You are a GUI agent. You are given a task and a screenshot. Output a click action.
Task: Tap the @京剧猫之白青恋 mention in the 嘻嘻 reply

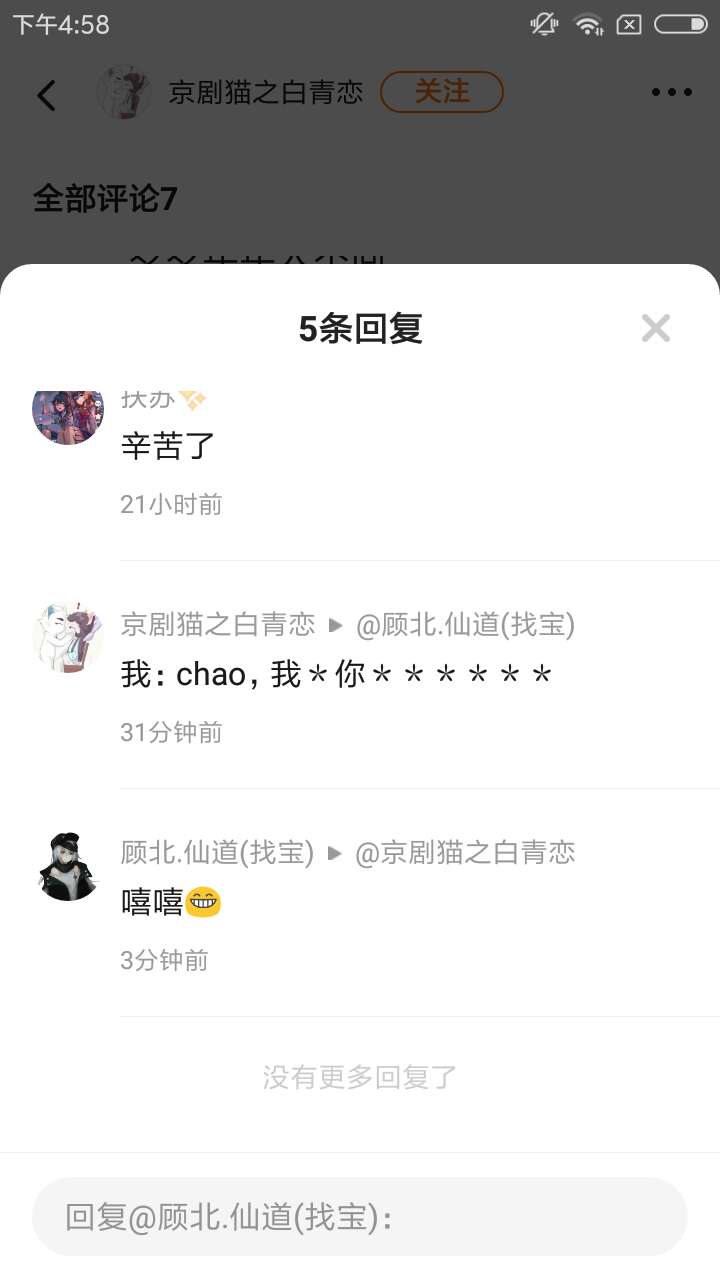465,853
